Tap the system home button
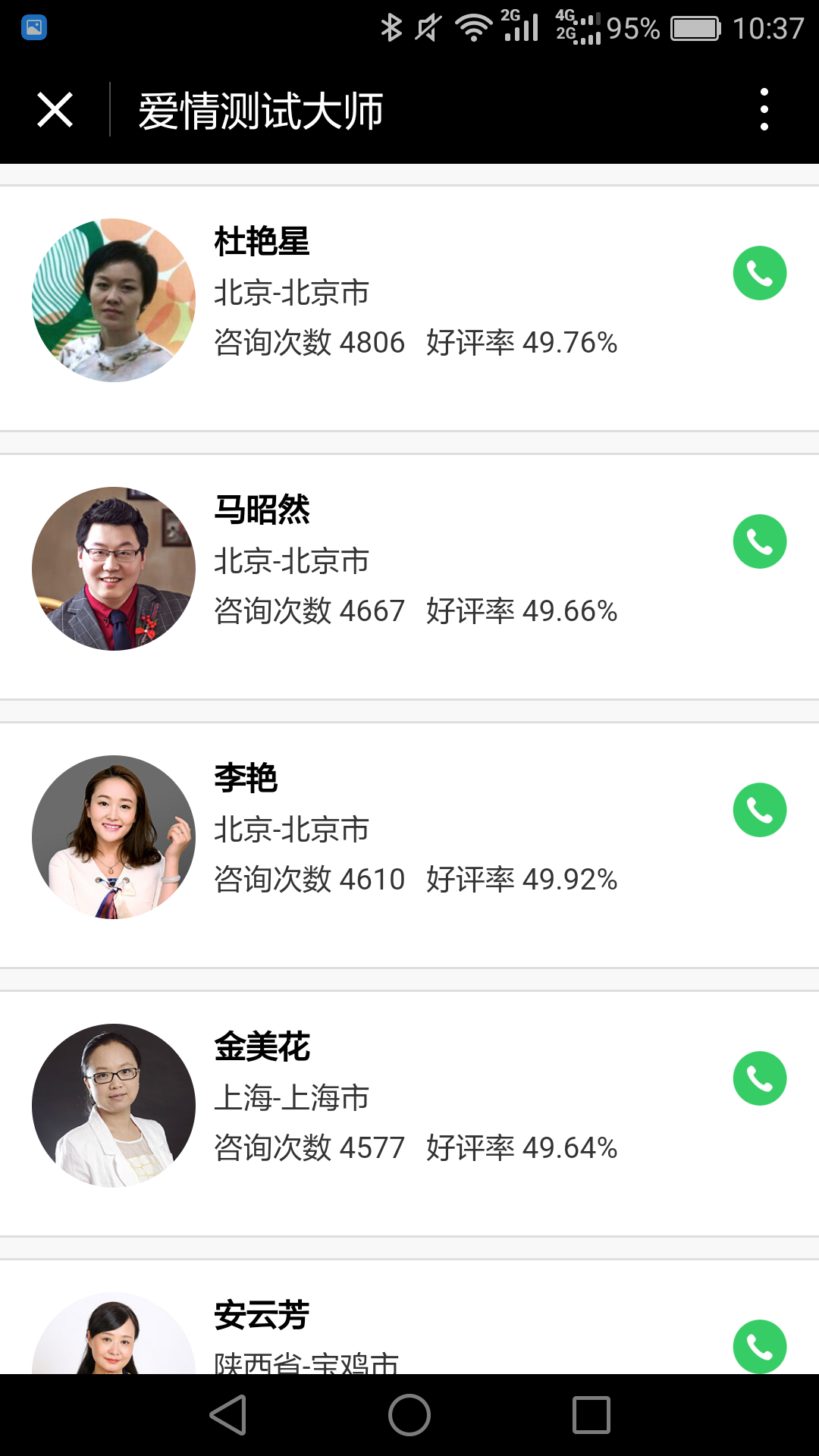819x1456 pixels. [409, 1415]
